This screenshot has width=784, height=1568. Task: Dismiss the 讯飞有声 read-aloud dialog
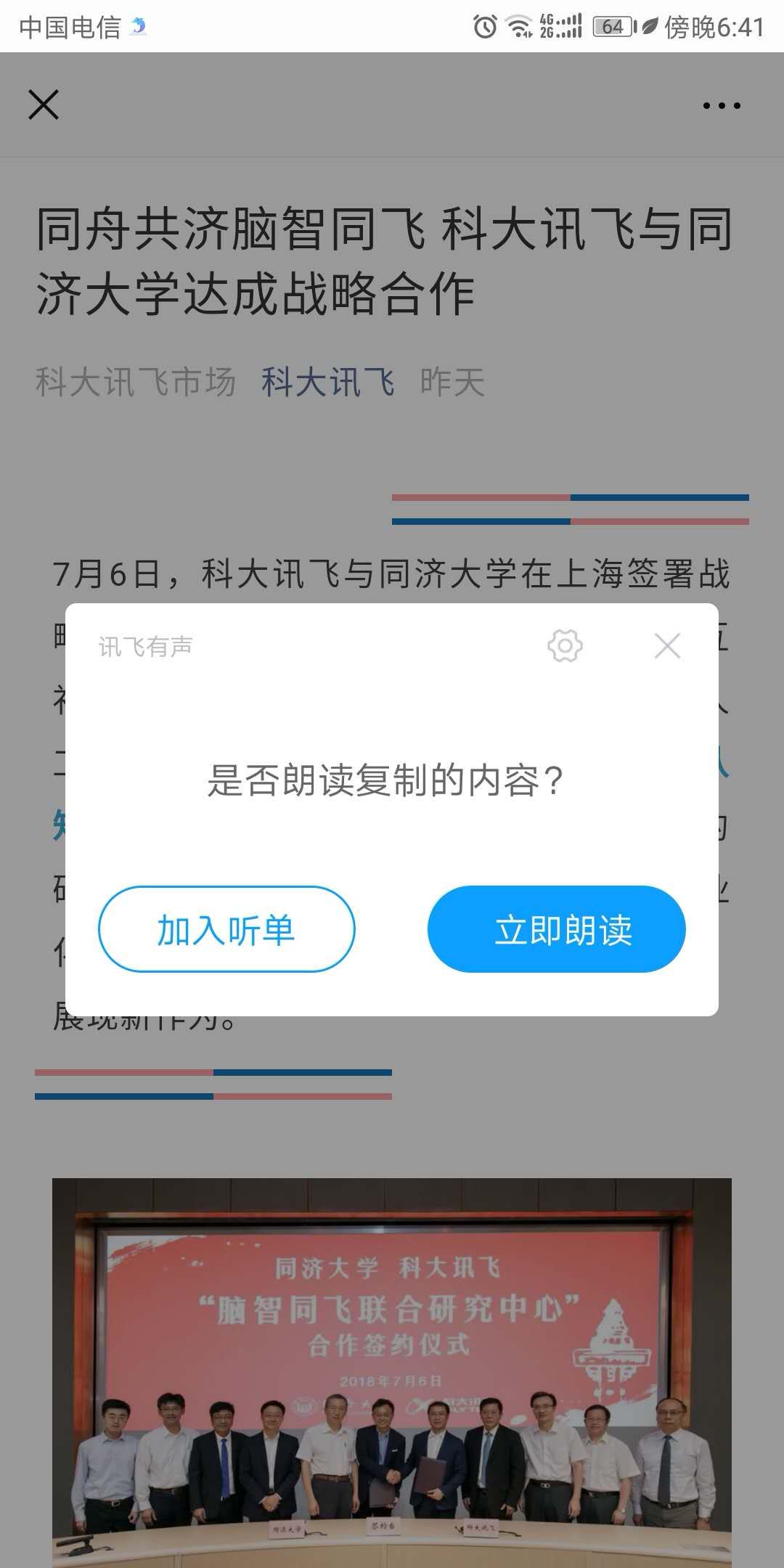(666, 645)
